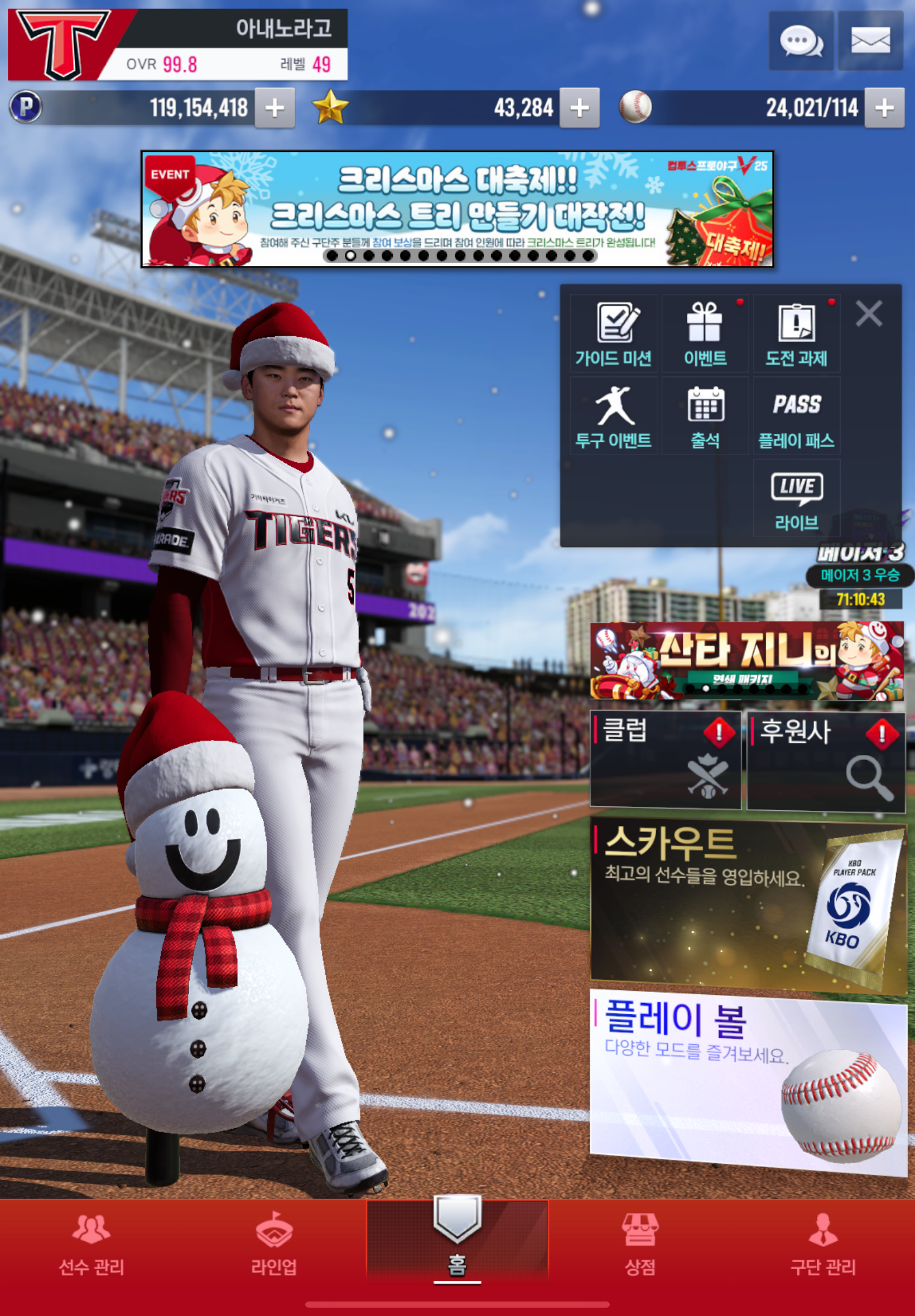This screenshot has width=915, height=1316.
Task: Open 플레이 패스 PASS
Action: coord(796,417)
